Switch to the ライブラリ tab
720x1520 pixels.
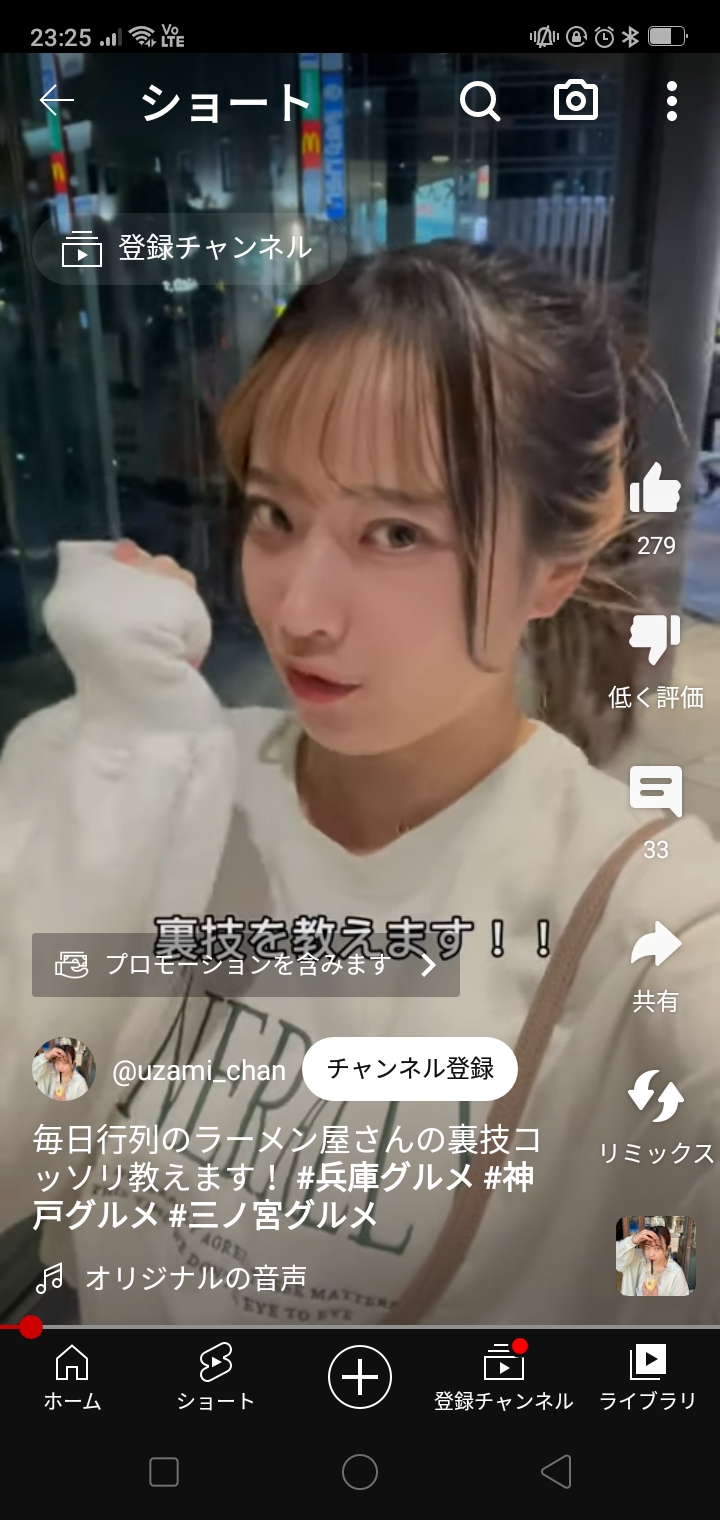point(648,1376)
